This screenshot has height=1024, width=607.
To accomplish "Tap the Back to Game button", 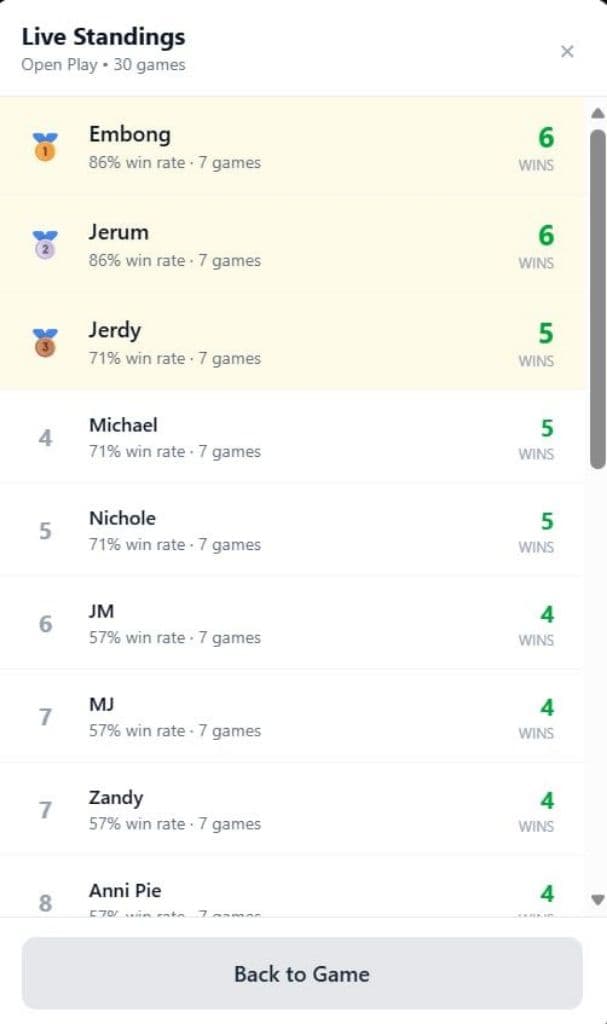I will click(302, 974).
